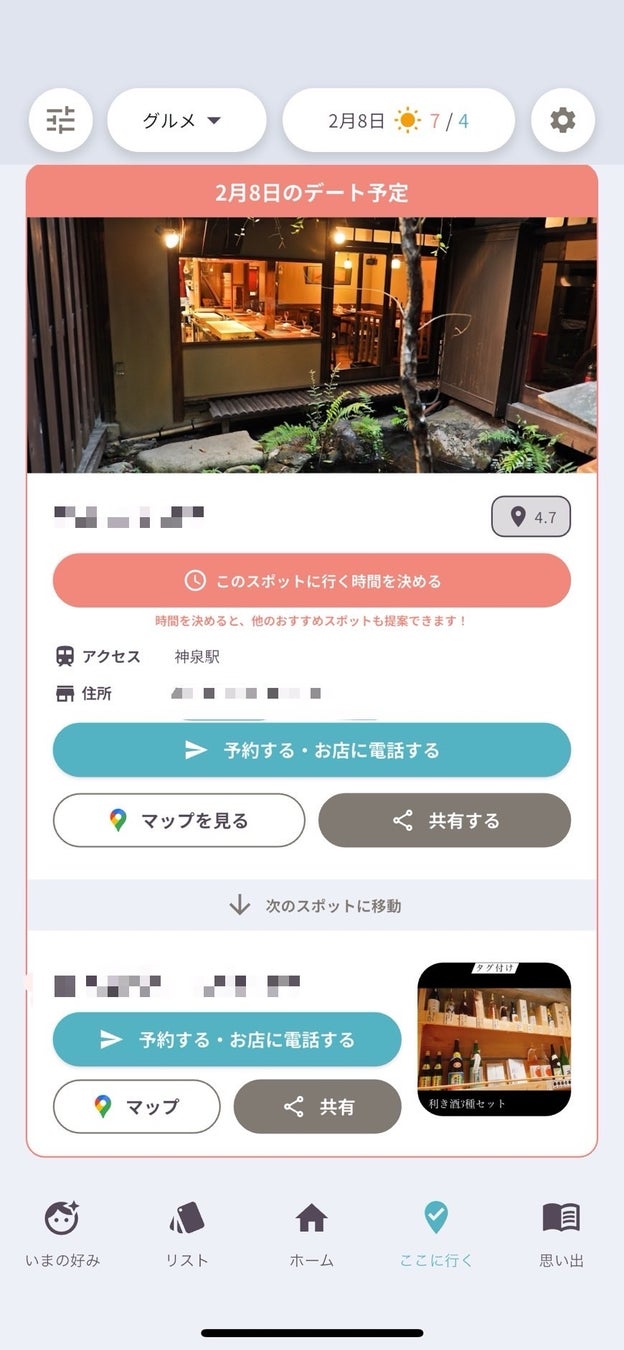Tap 次のスポットに移動 to jump ahead
Image resolution: width=624 pixels, height=1350 pixels.
[312, 906]
